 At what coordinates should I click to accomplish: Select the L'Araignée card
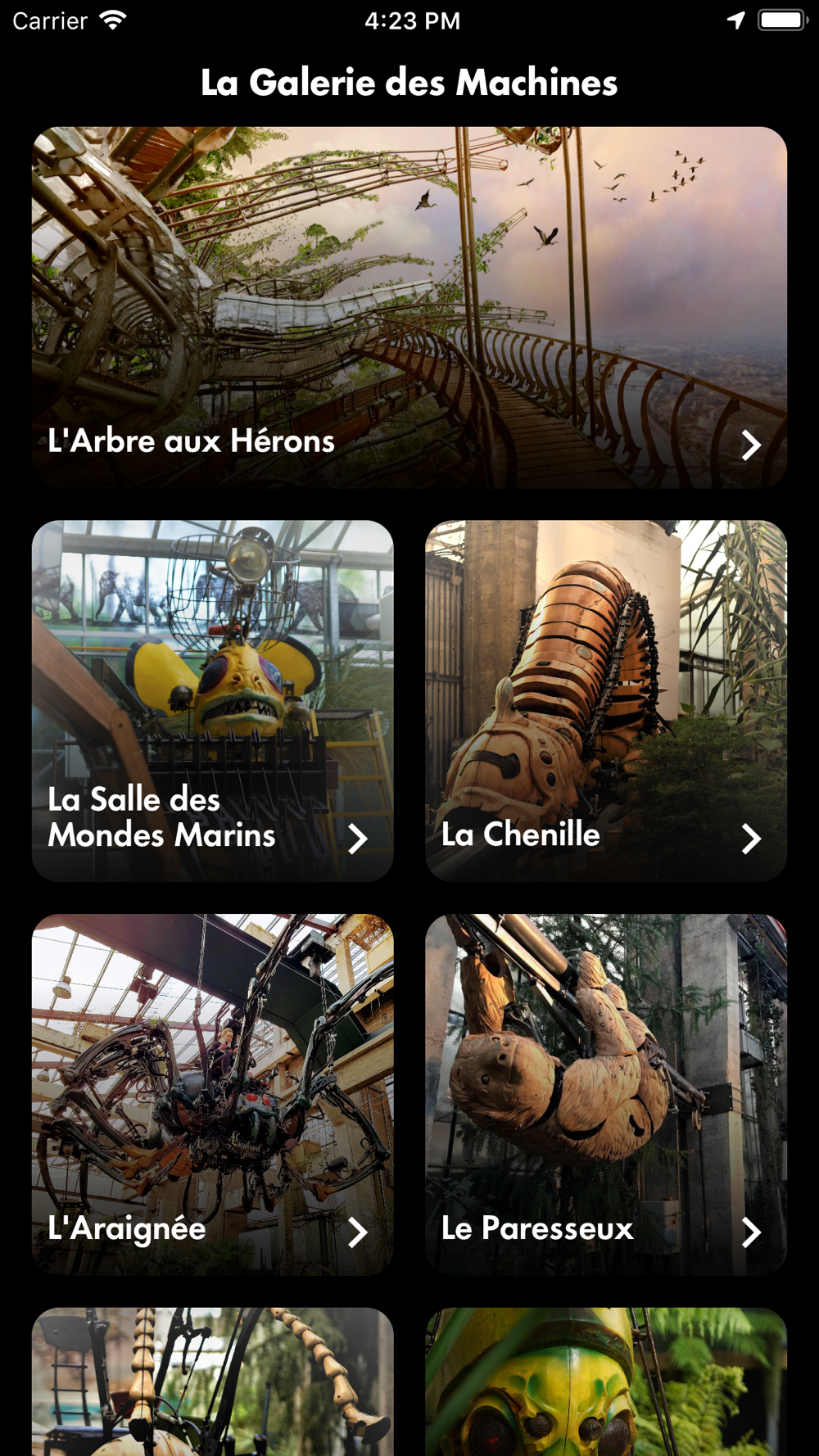pos(212,1094)
